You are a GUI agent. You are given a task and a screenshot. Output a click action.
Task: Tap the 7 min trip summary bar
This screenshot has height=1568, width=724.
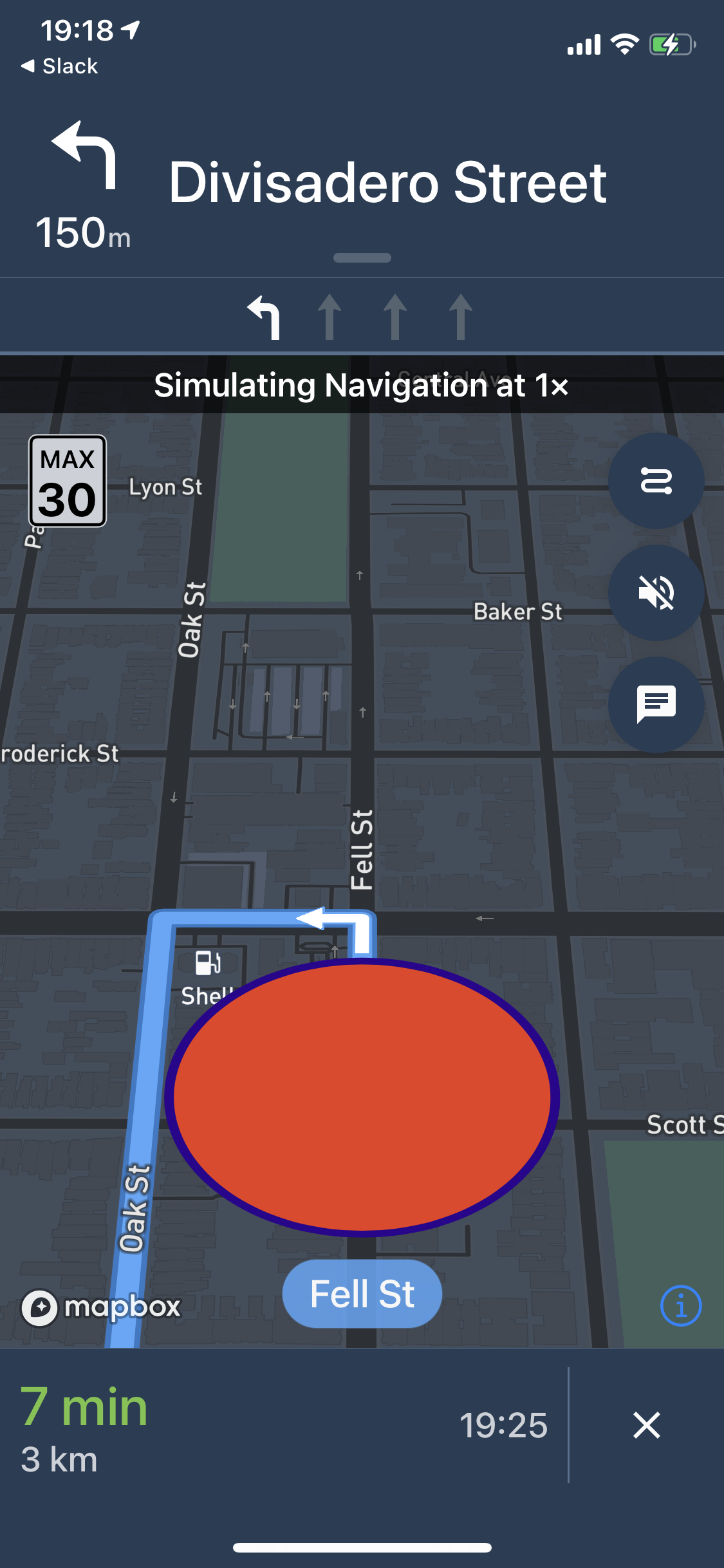[x=283, y=1425]
